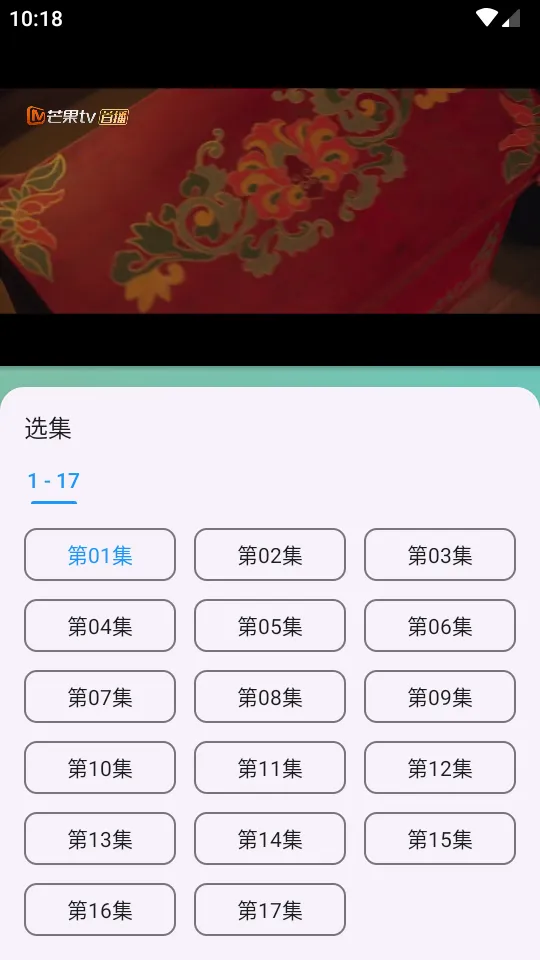Choose episode 第10集

(x=100, y=768)
